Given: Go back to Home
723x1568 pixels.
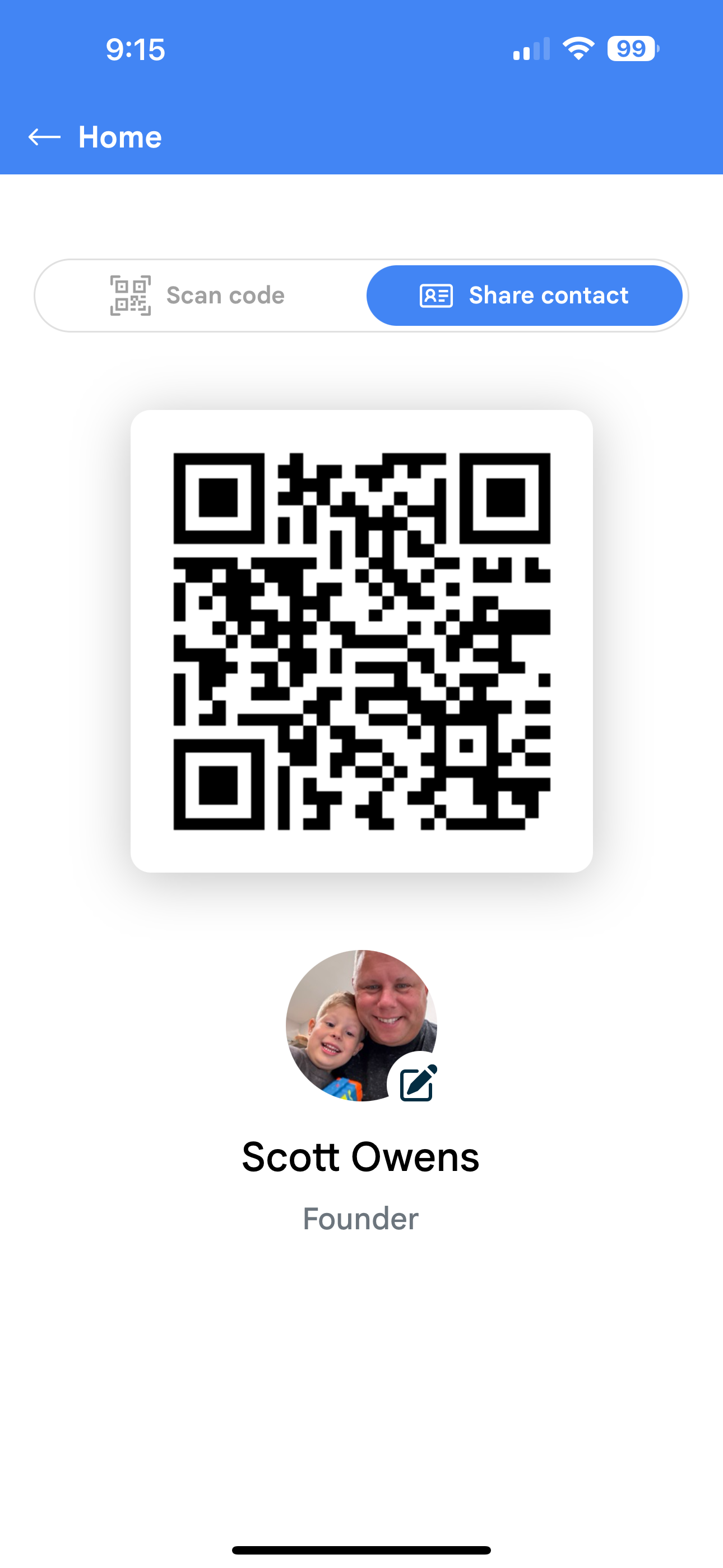Looking at the screenshot, I should 44,137.
